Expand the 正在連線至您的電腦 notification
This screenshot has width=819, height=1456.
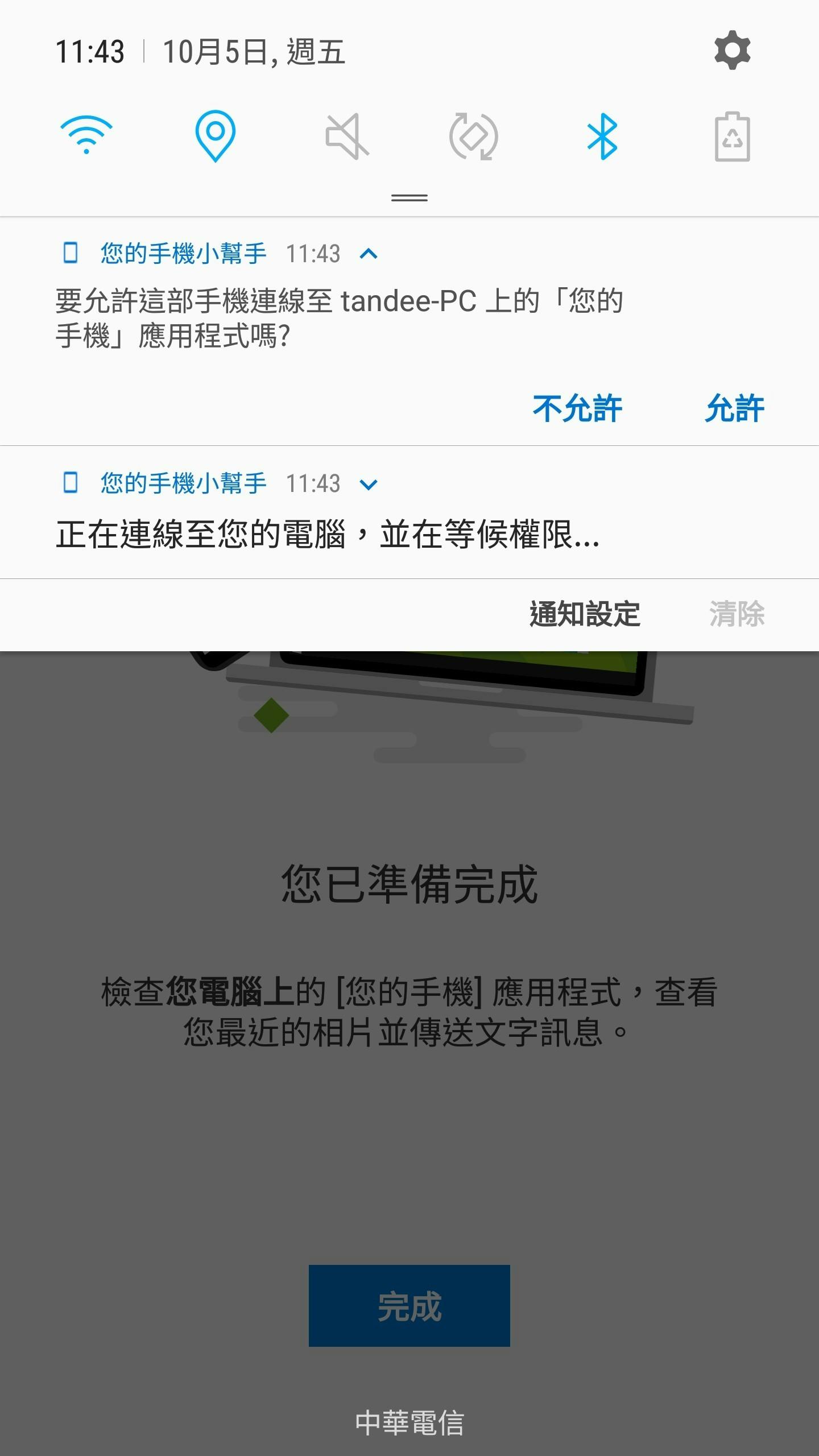tap(369, 484)
